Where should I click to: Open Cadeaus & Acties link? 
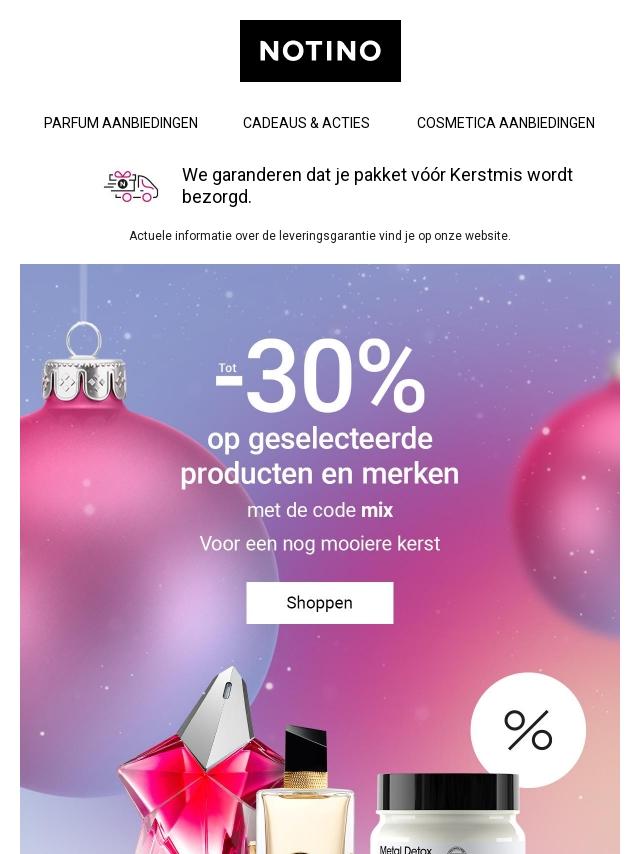(306, 123)
